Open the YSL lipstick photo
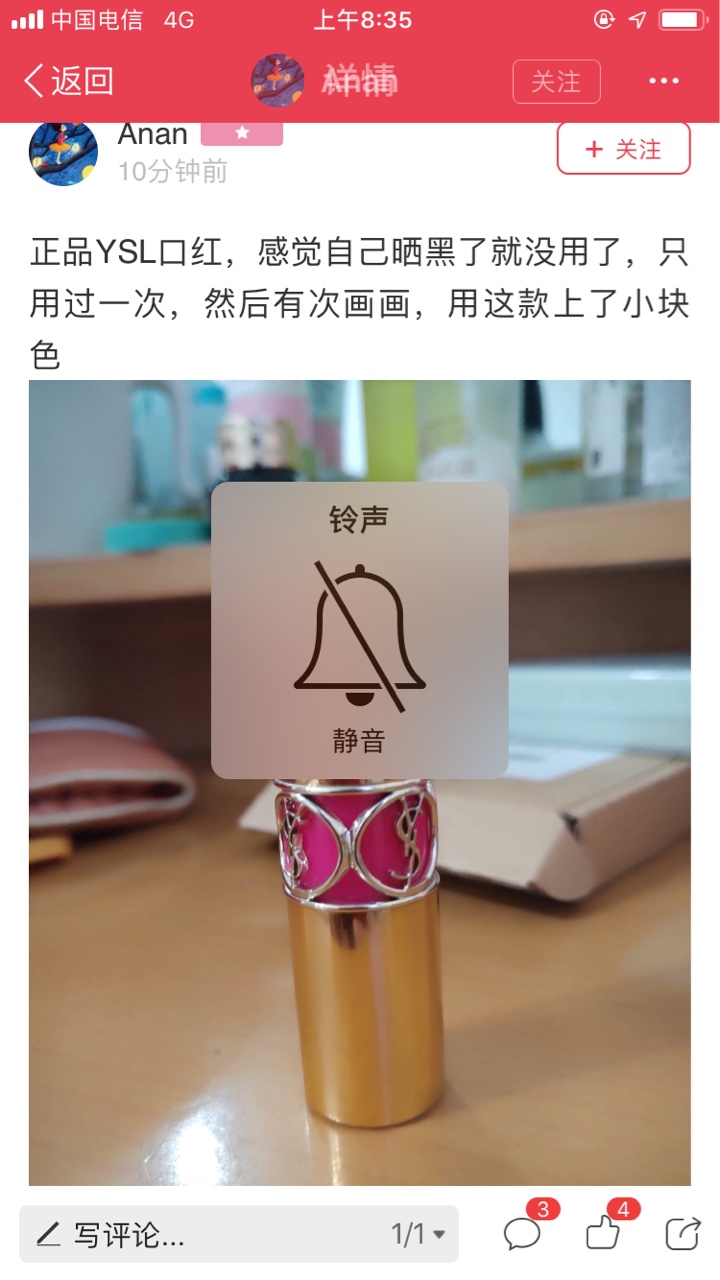This screenshot has width=720, height=1280. (x=360, y=783)
